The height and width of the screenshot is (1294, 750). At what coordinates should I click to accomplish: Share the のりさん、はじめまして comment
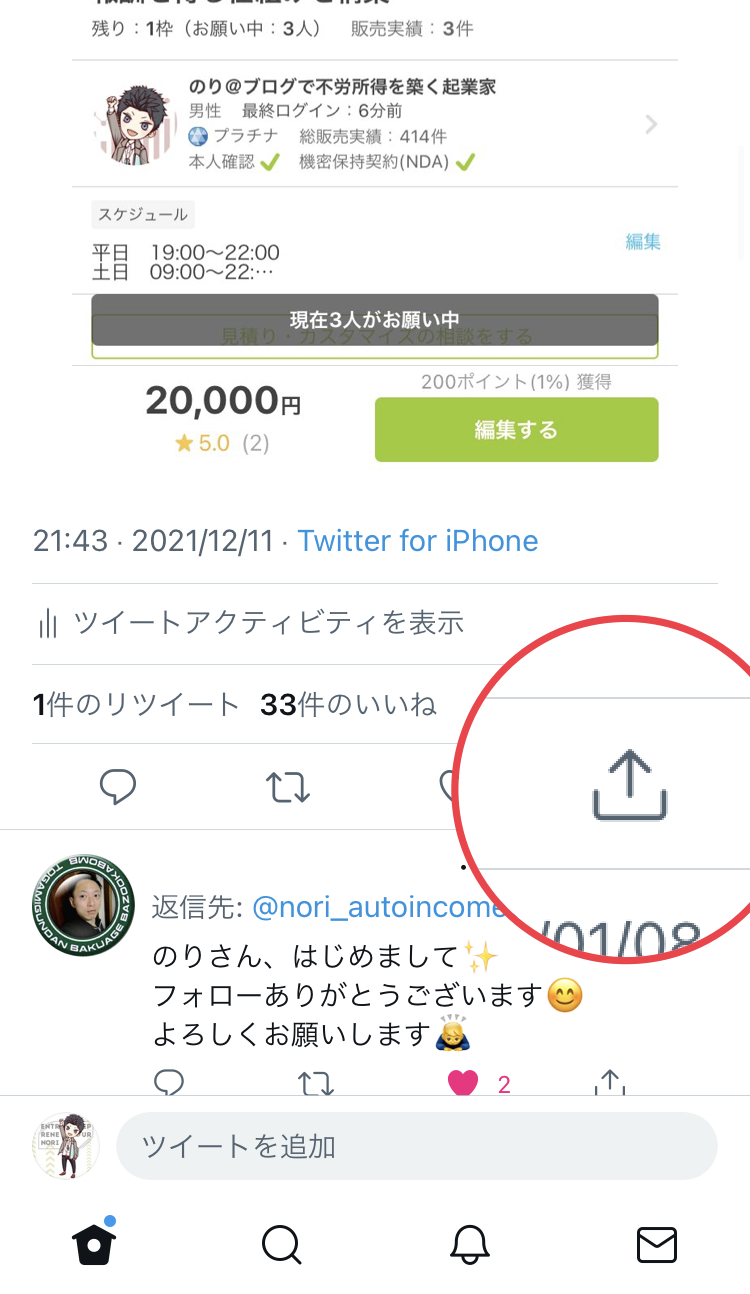(610, 1082)
